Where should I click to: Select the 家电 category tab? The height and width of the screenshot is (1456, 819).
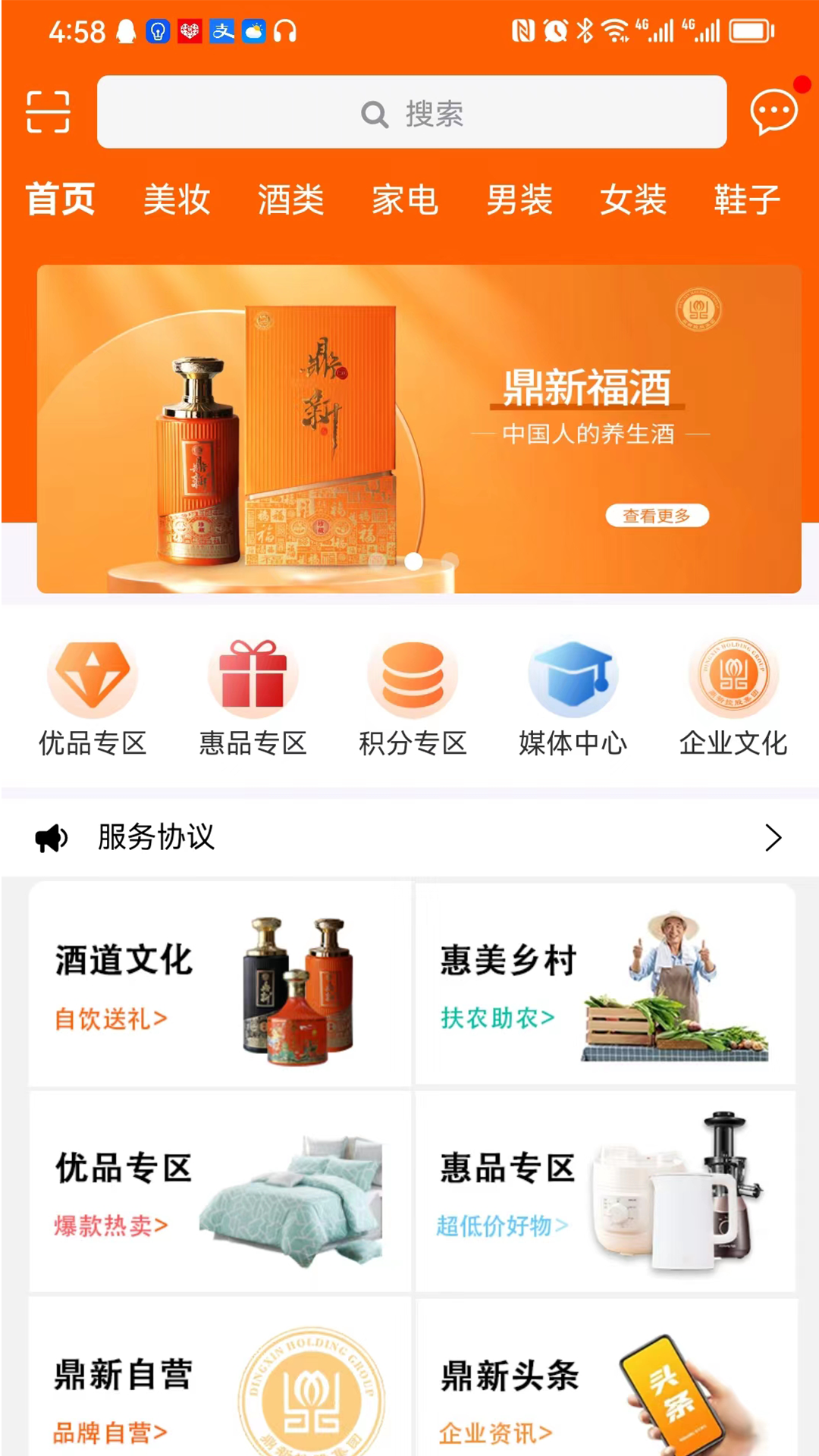tap(405, 200)
